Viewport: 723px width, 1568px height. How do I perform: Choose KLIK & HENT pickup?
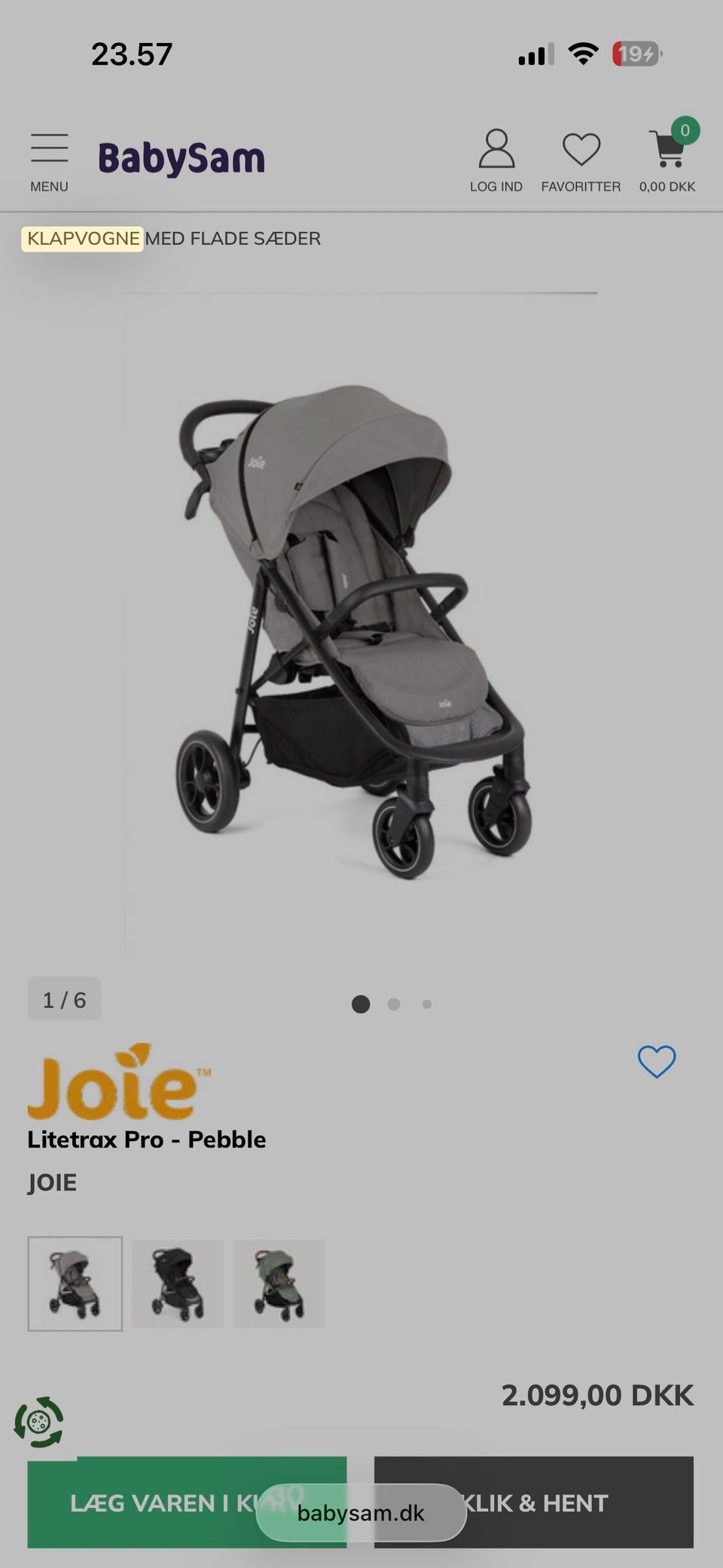(572, 1502)
